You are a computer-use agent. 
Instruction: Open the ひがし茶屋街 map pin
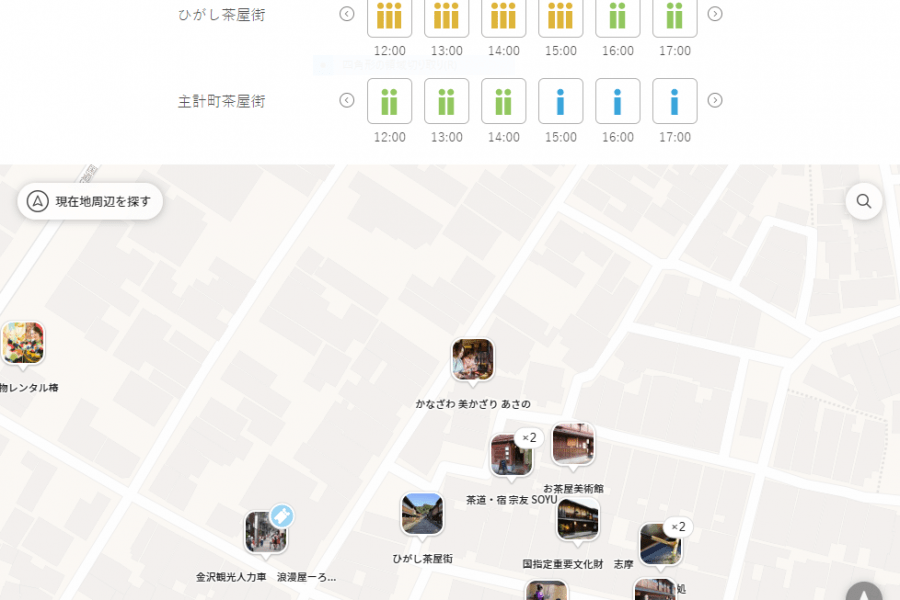click(422, 514)
